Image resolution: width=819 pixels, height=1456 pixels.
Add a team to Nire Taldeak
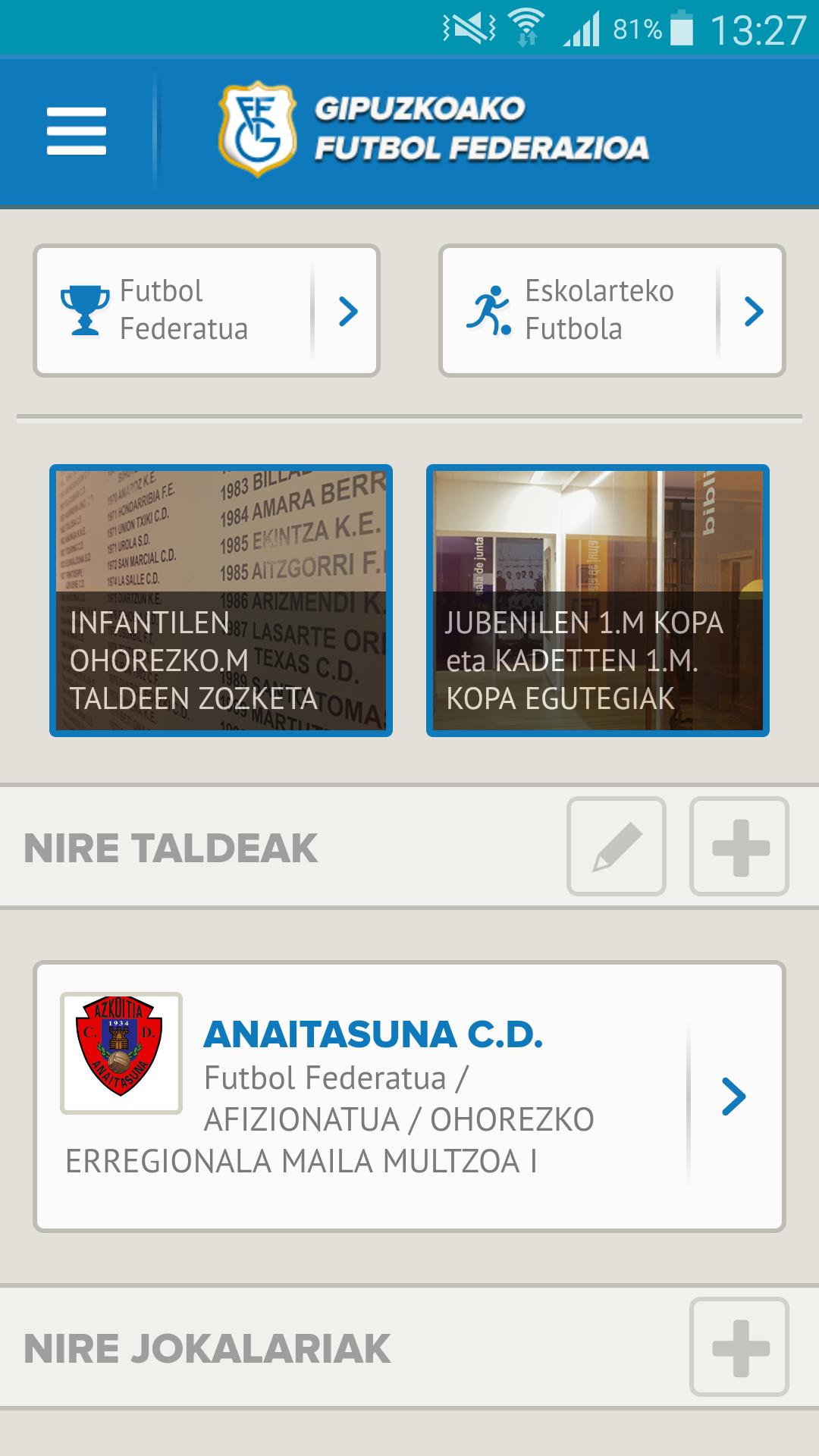pyautogui.click(x=739, y=846)
